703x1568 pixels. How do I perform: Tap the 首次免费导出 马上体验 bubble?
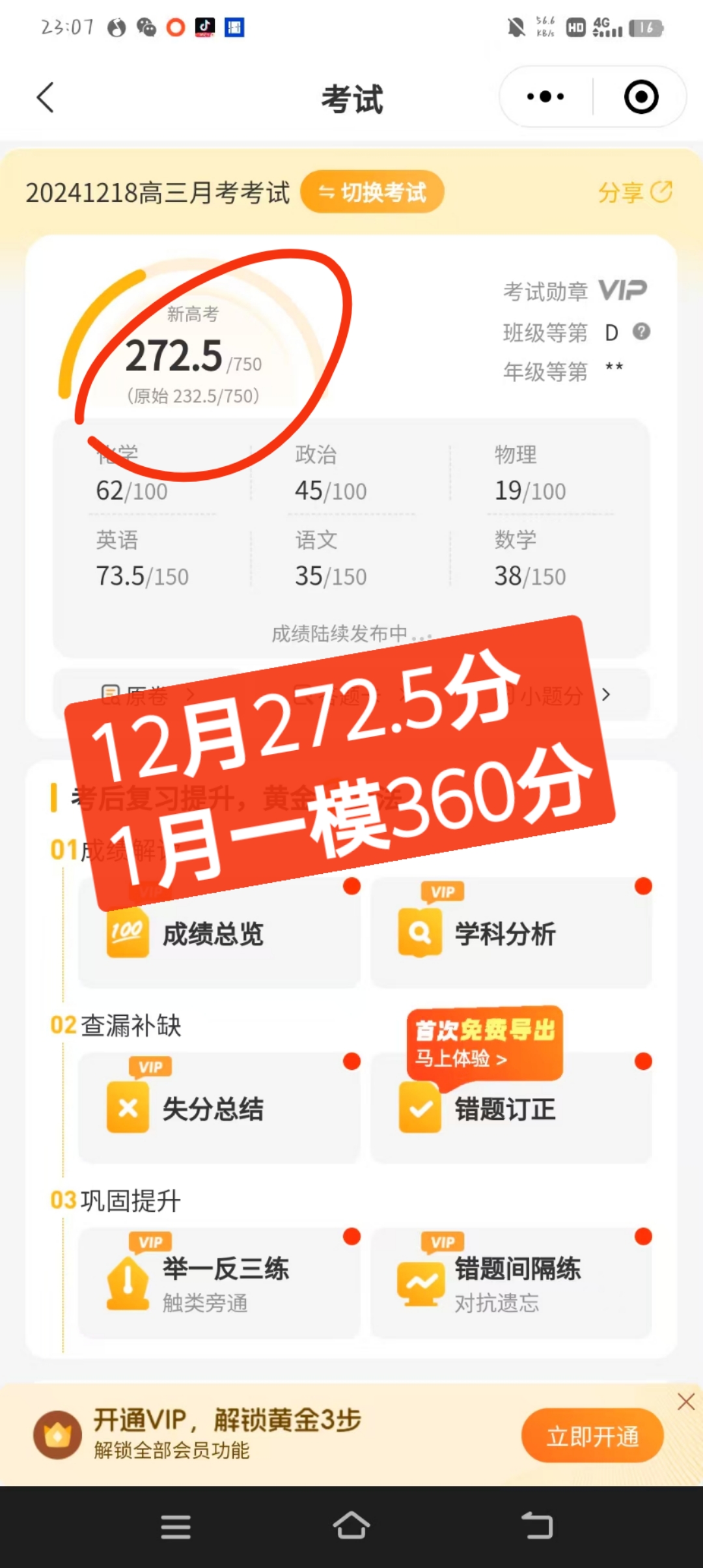[485, 1043]
